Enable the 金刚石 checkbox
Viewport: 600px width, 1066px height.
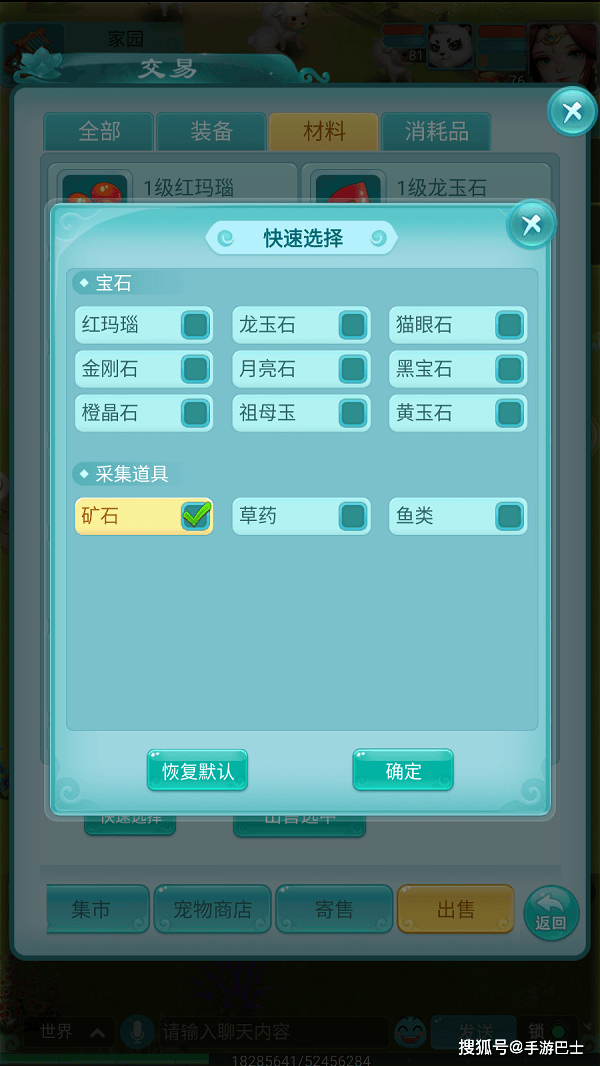[196, 369]
